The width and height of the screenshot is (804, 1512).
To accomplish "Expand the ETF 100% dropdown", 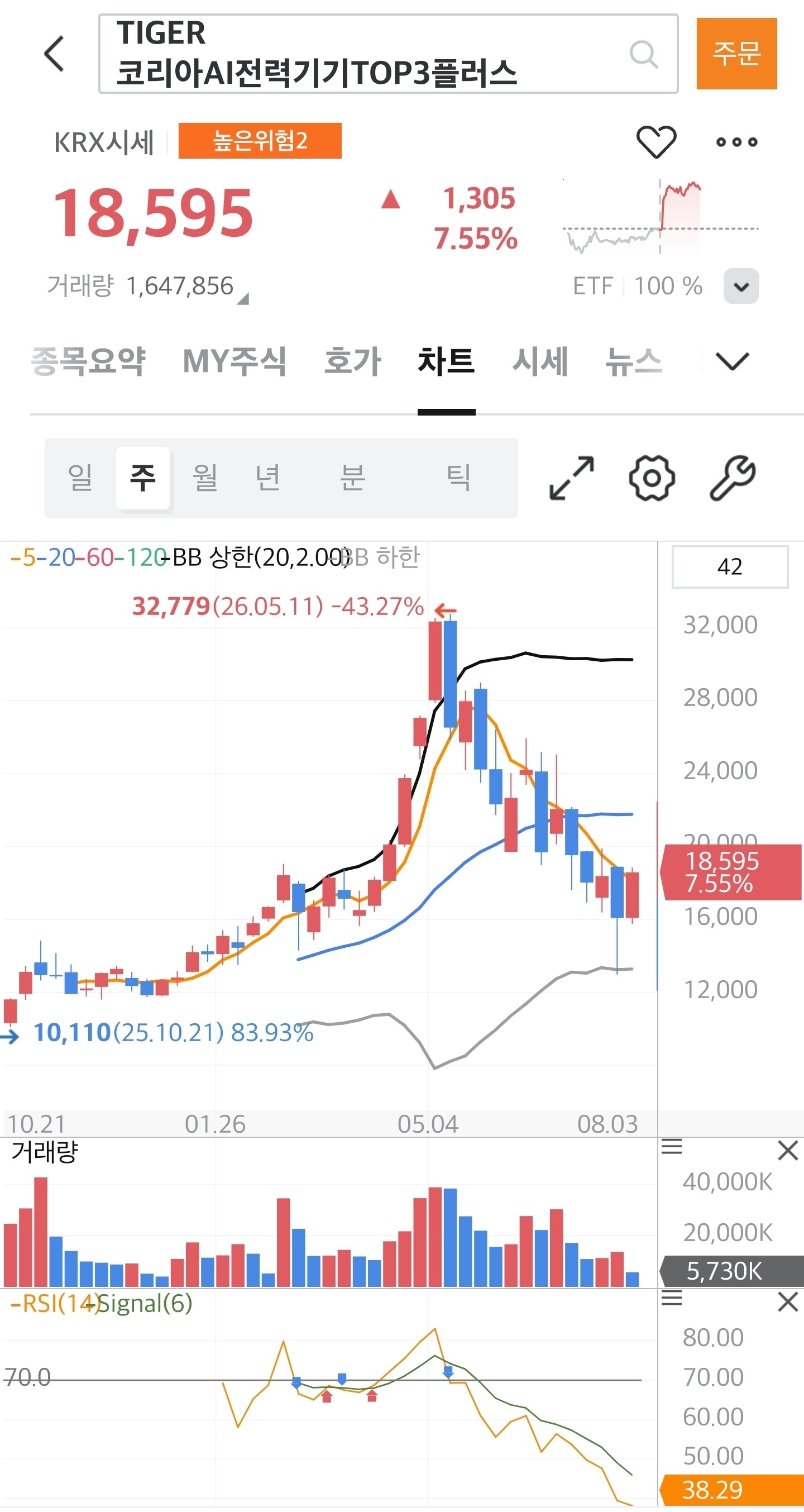I will [x=741, y=286].
